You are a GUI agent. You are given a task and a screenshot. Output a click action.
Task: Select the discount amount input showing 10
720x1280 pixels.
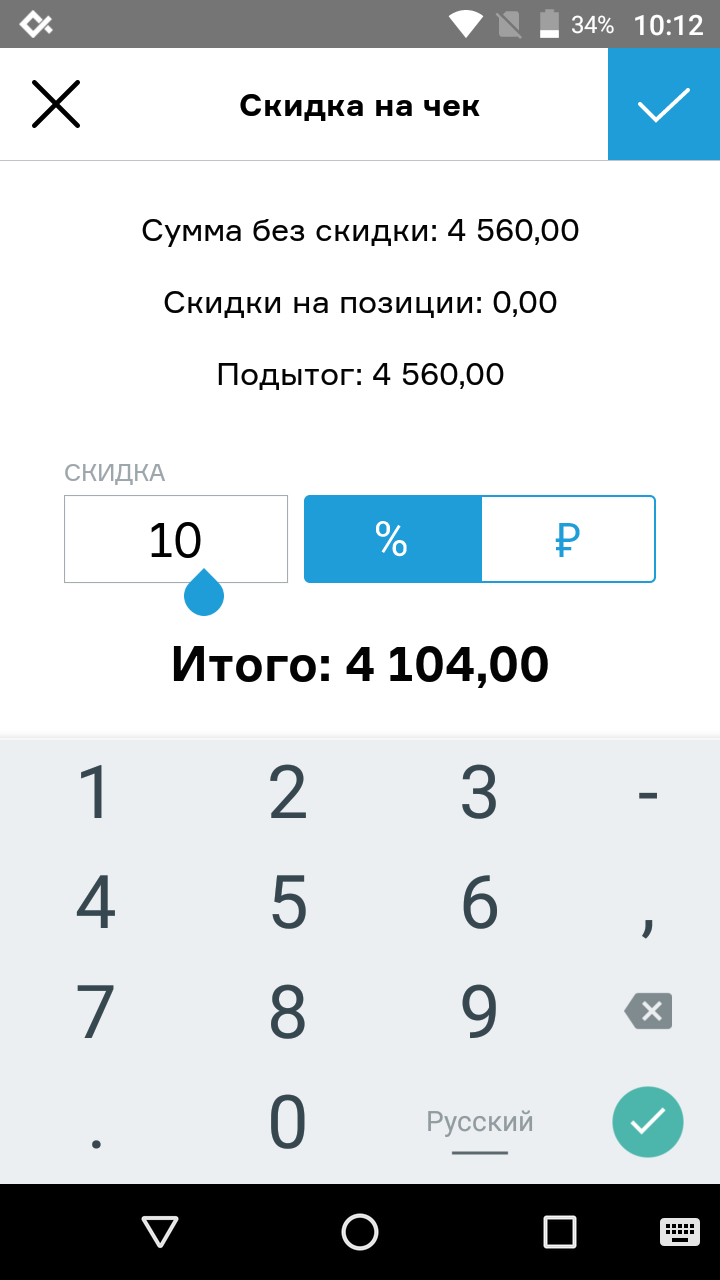(x=175, y=539)
